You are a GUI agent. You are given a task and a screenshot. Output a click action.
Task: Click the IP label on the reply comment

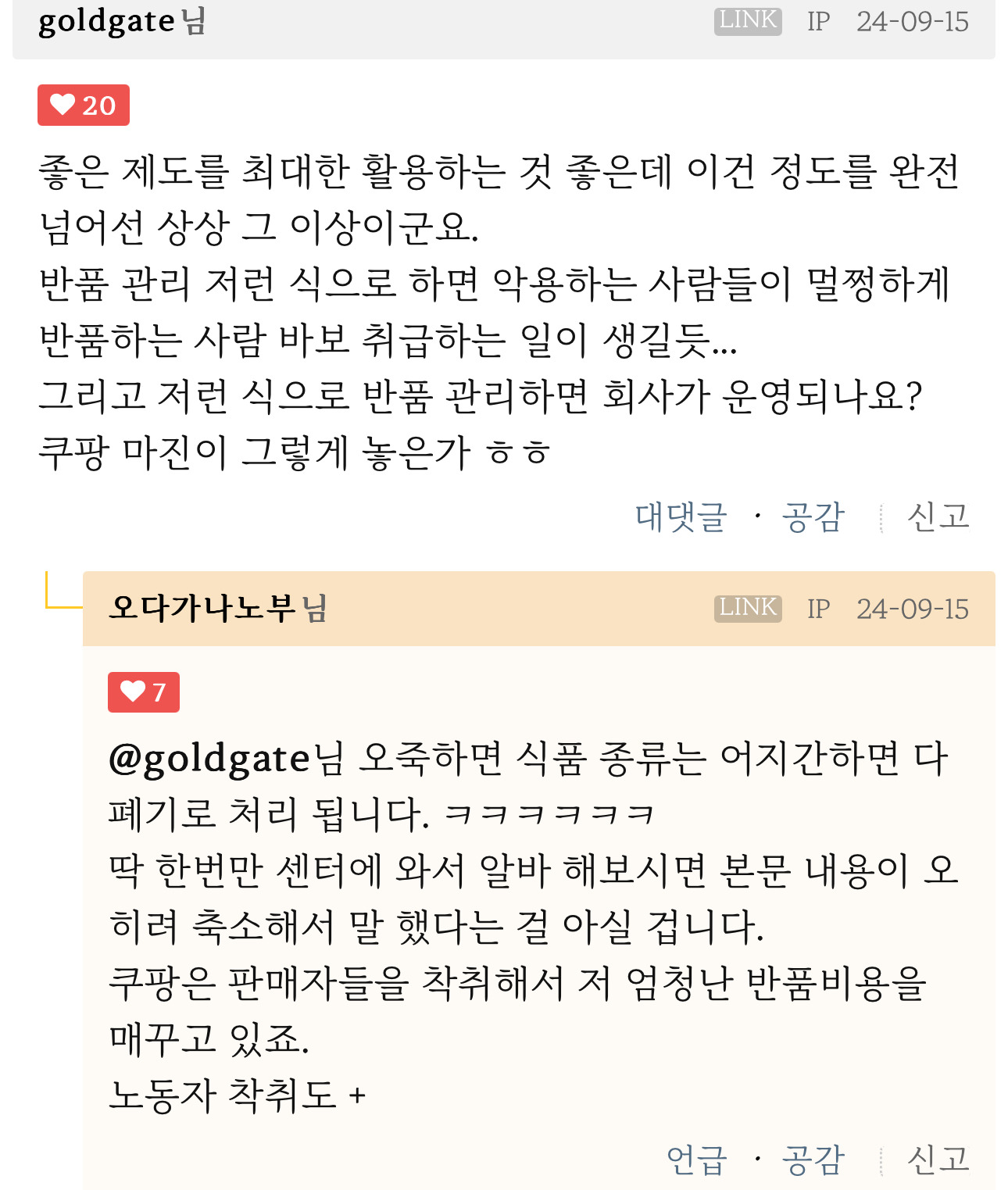click(x=818, y=607)
